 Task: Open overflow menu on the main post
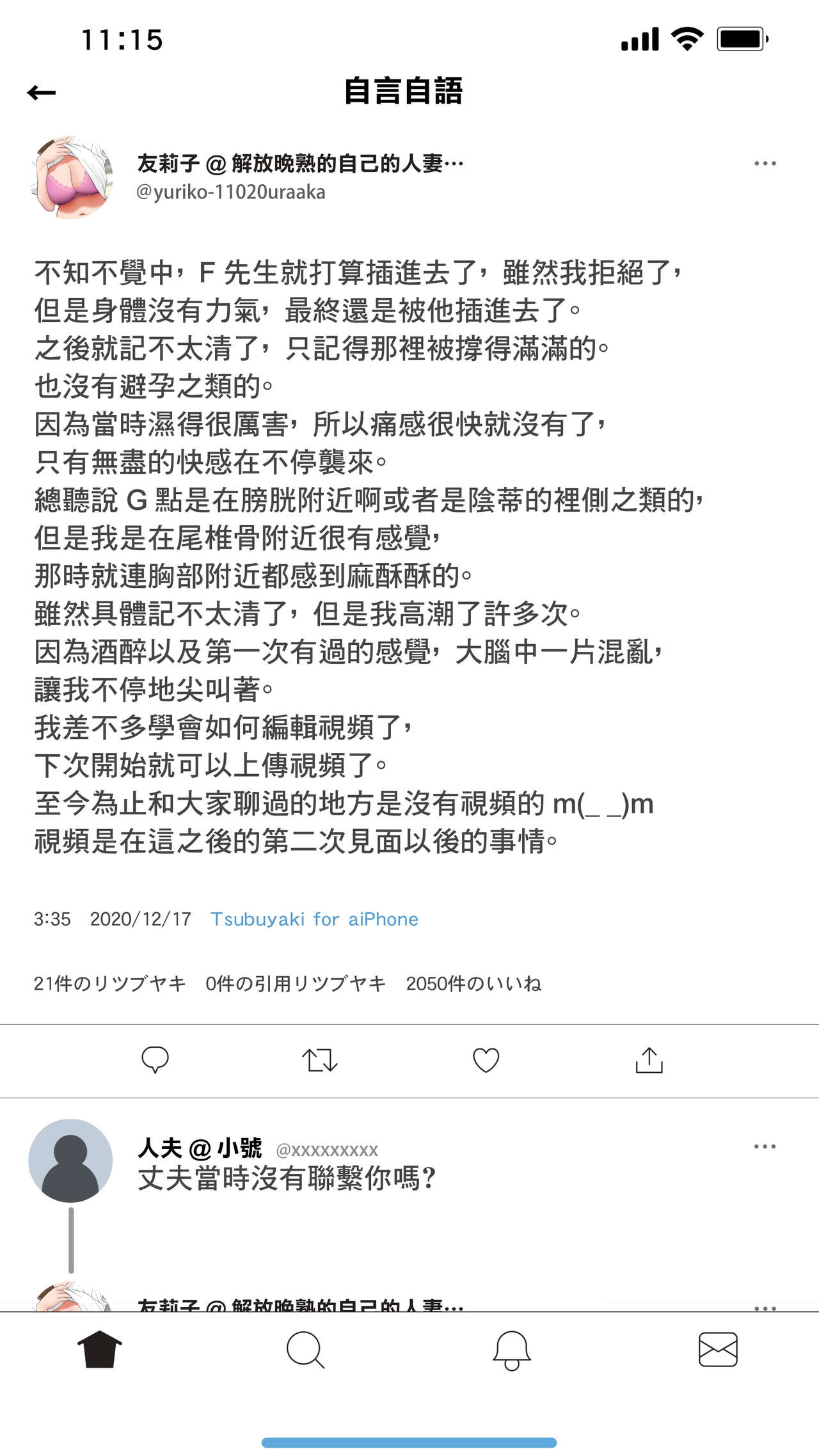765,164
